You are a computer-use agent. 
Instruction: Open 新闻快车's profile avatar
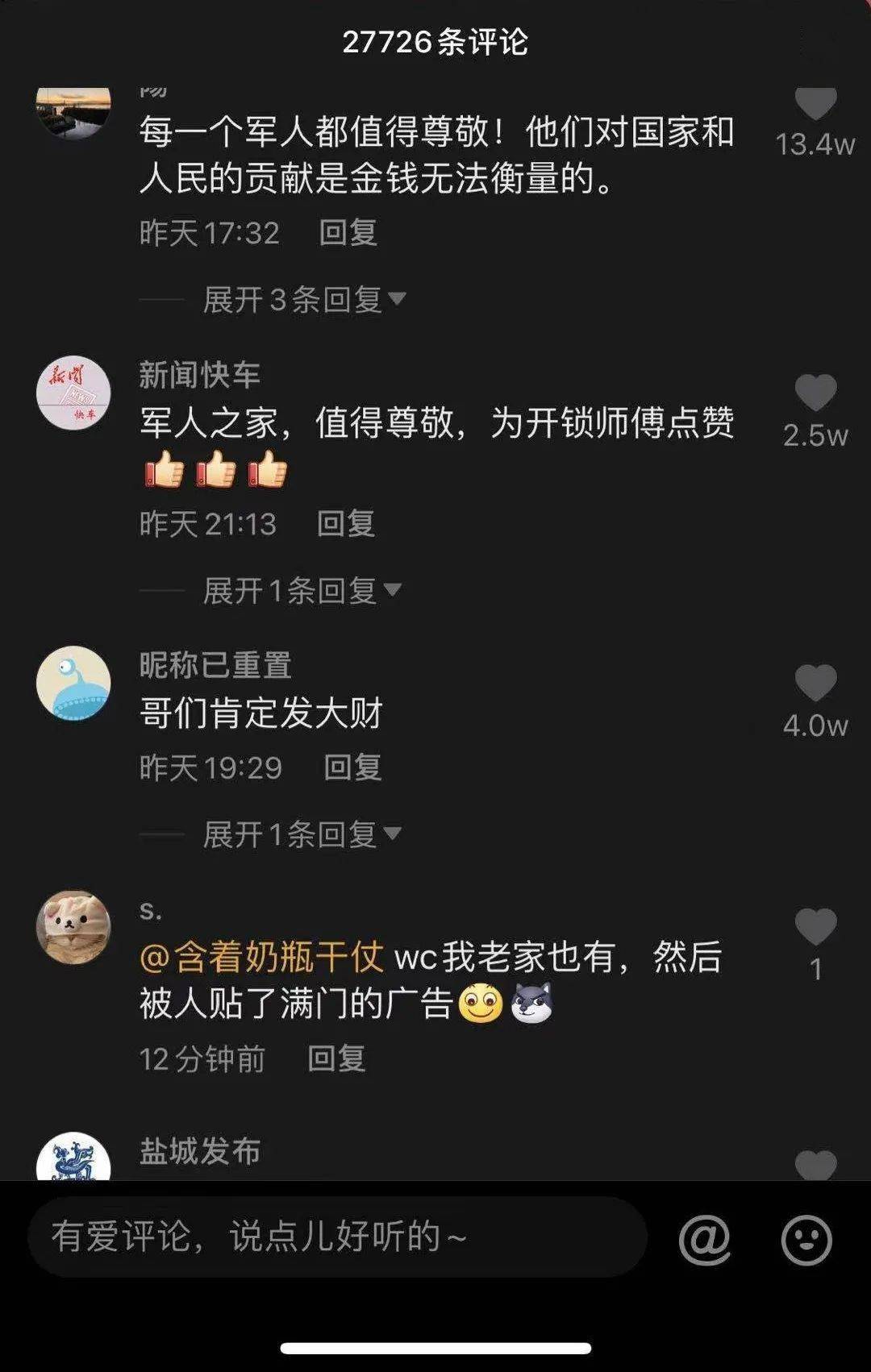tap(73, 393)
